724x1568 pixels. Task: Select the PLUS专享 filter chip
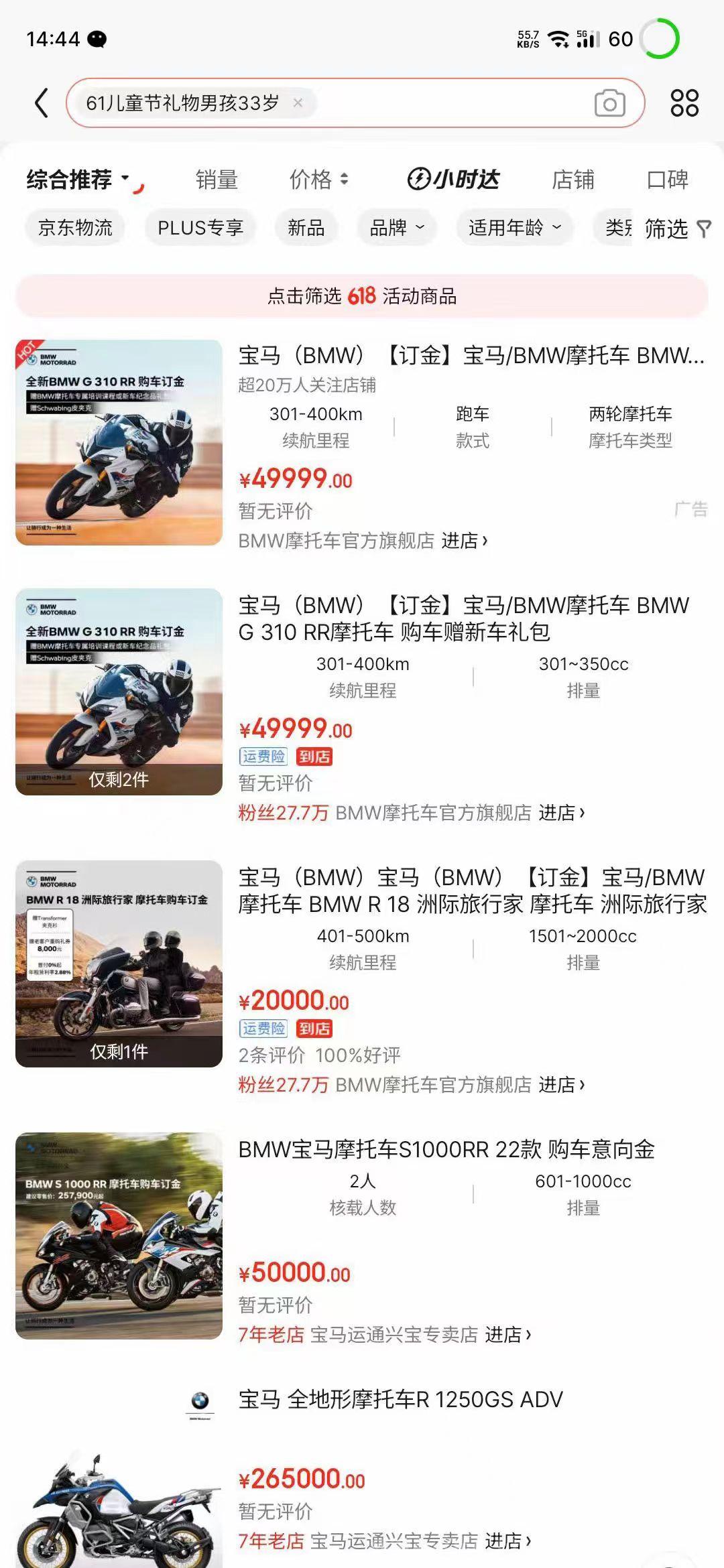click(x=200, y=228)
